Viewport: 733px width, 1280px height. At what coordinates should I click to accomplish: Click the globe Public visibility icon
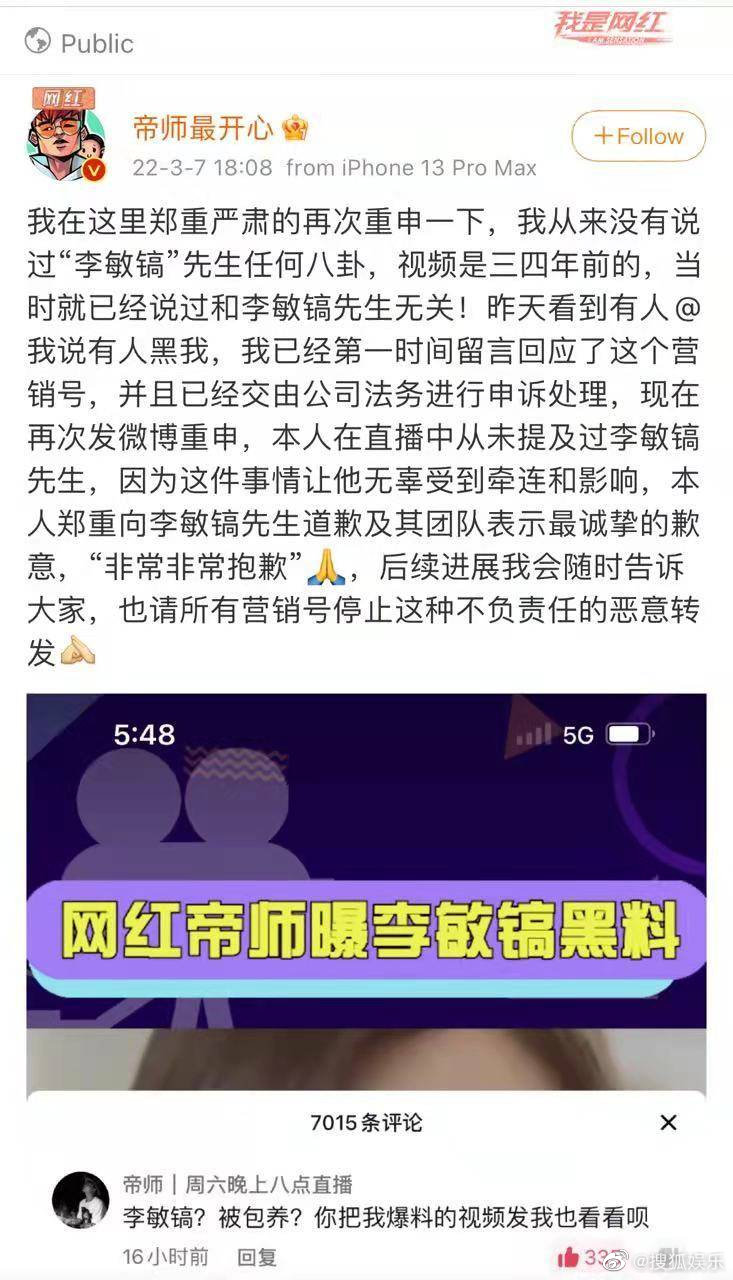[37, 42]
